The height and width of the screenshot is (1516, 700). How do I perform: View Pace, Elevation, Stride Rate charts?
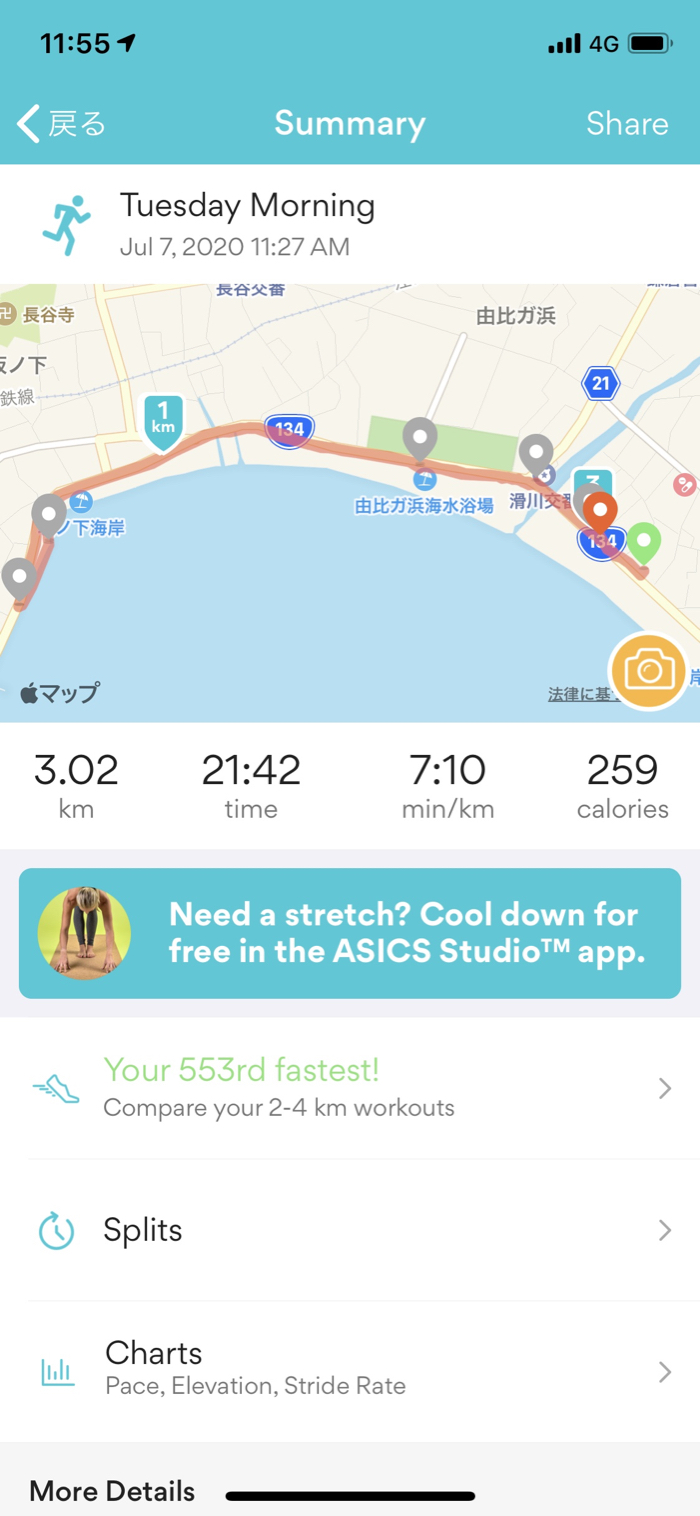coord(350,1370)
